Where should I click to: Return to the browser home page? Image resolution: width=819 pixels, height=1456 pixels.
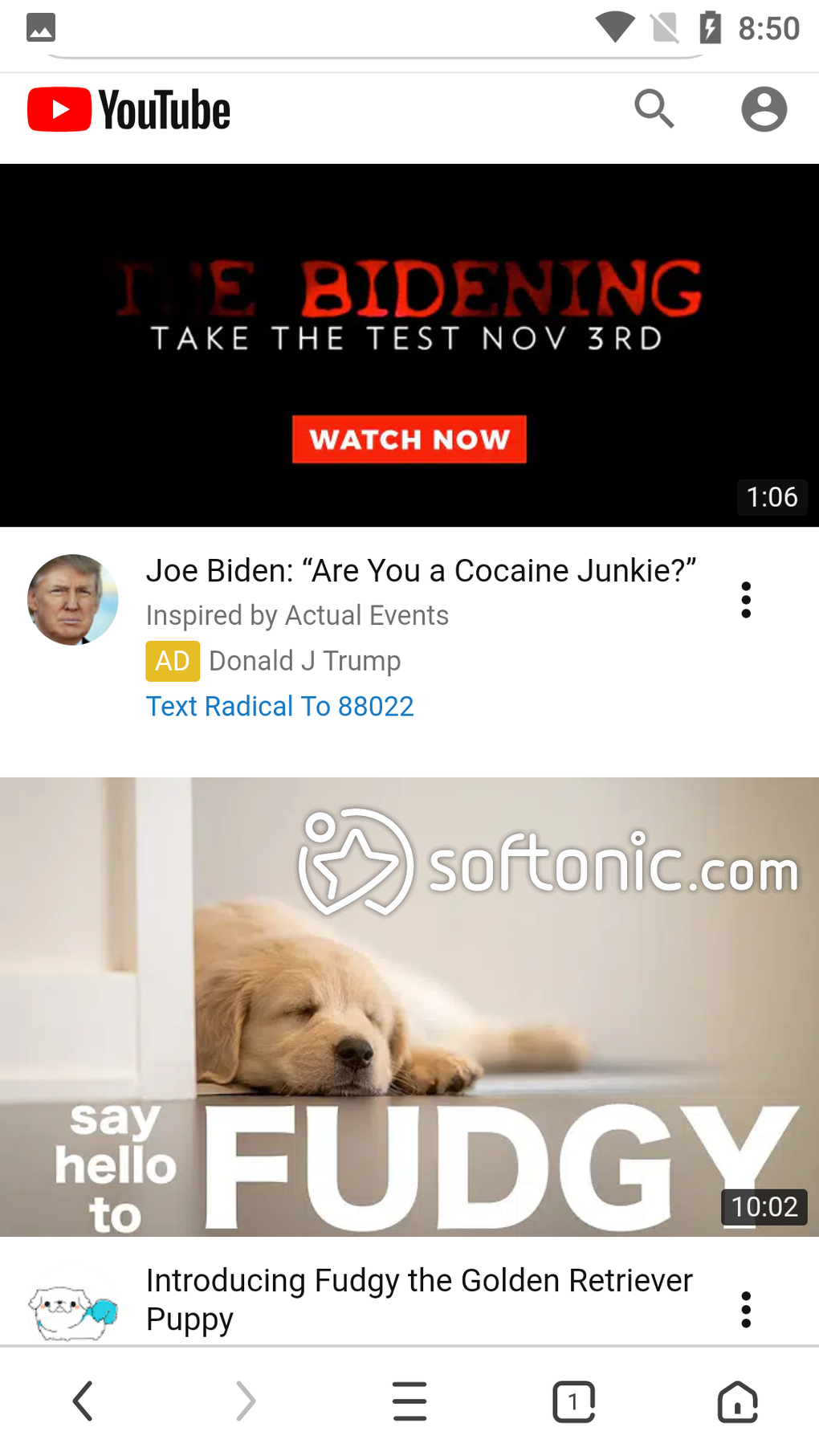[736, 1401]
